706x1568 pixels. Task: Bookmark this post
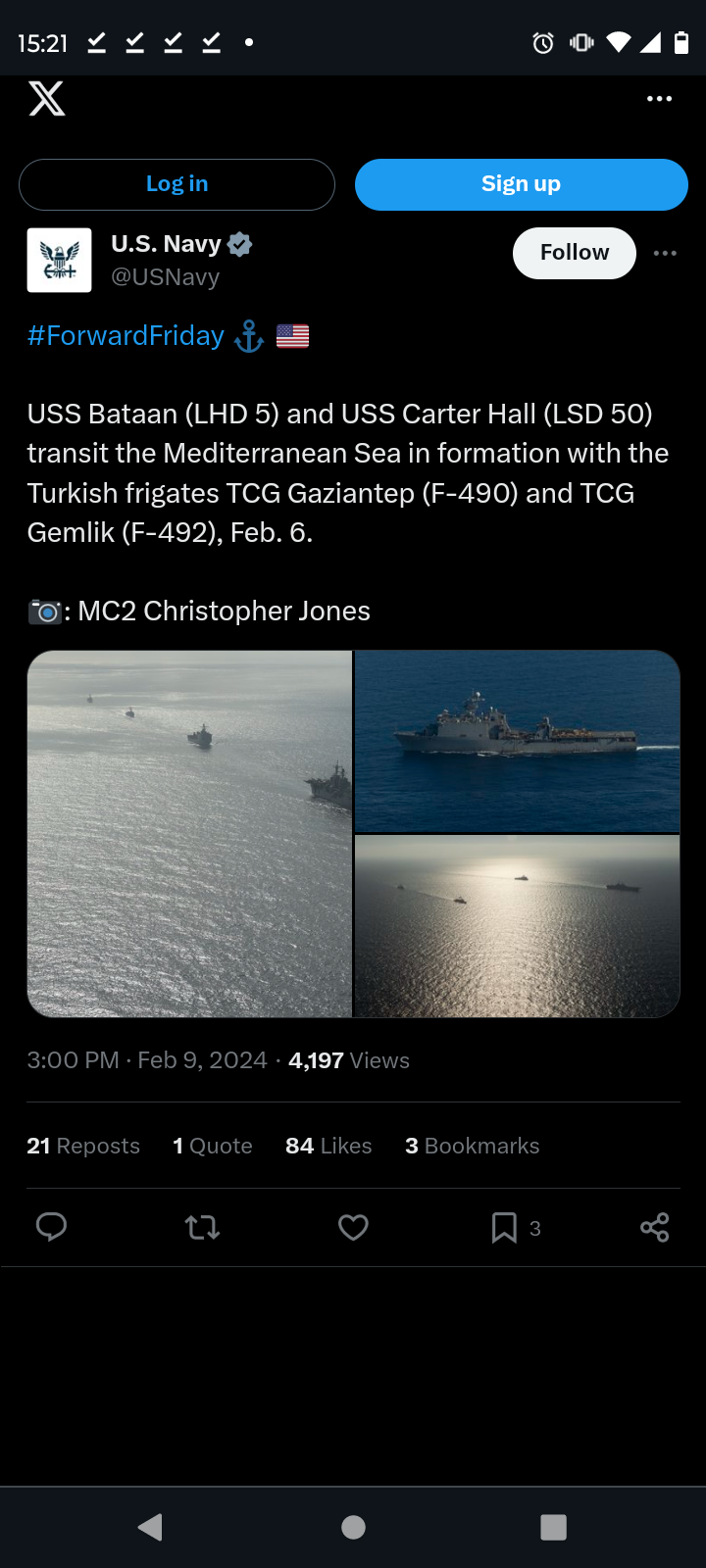click(x=504, y=1227)
